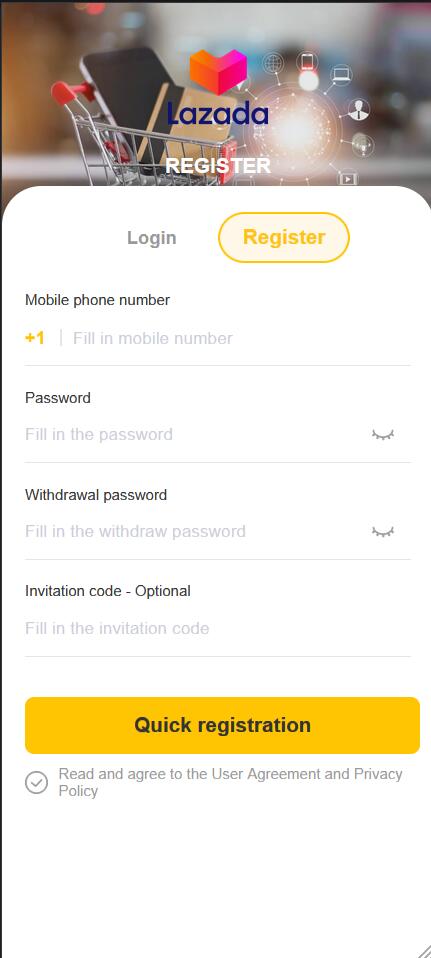Viewport: 431px width, 958px height.
Task: Toggle the User Agreement checkbox
Action: point(37,783)
